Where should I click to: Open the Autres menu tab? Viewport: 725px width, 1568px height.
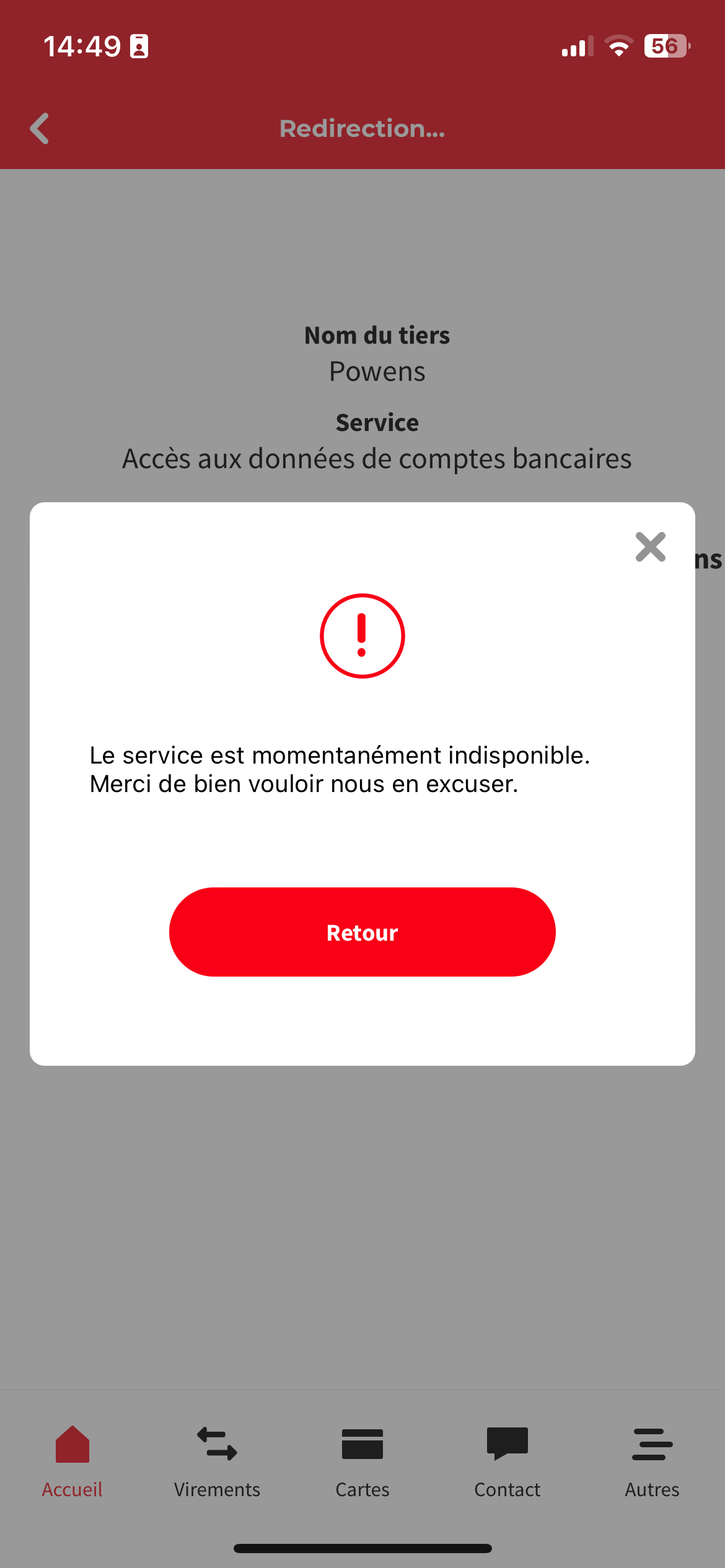click(652, 1462)
